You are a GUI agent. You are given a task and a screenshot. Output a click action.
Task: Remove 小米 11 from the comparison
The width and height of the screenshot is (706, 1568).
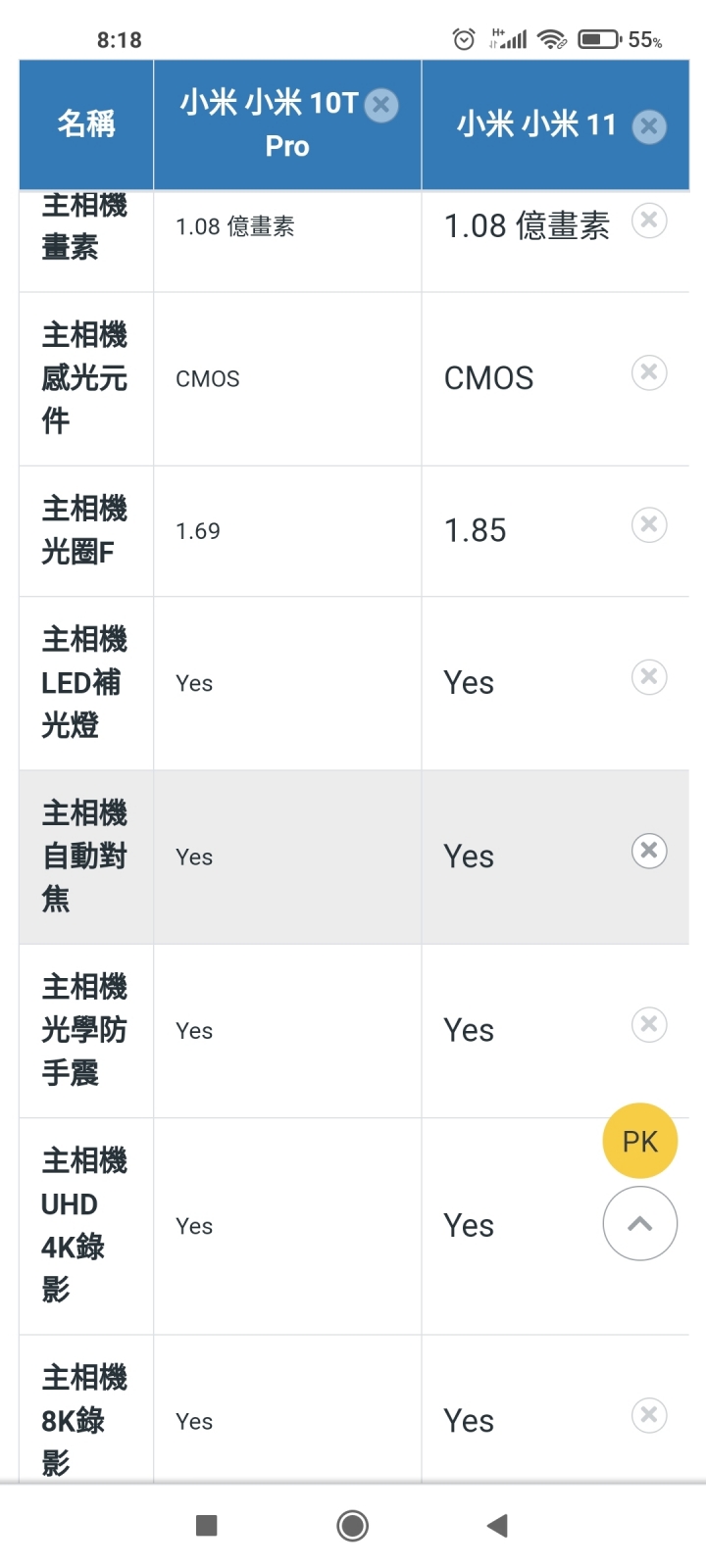(648, 126)
